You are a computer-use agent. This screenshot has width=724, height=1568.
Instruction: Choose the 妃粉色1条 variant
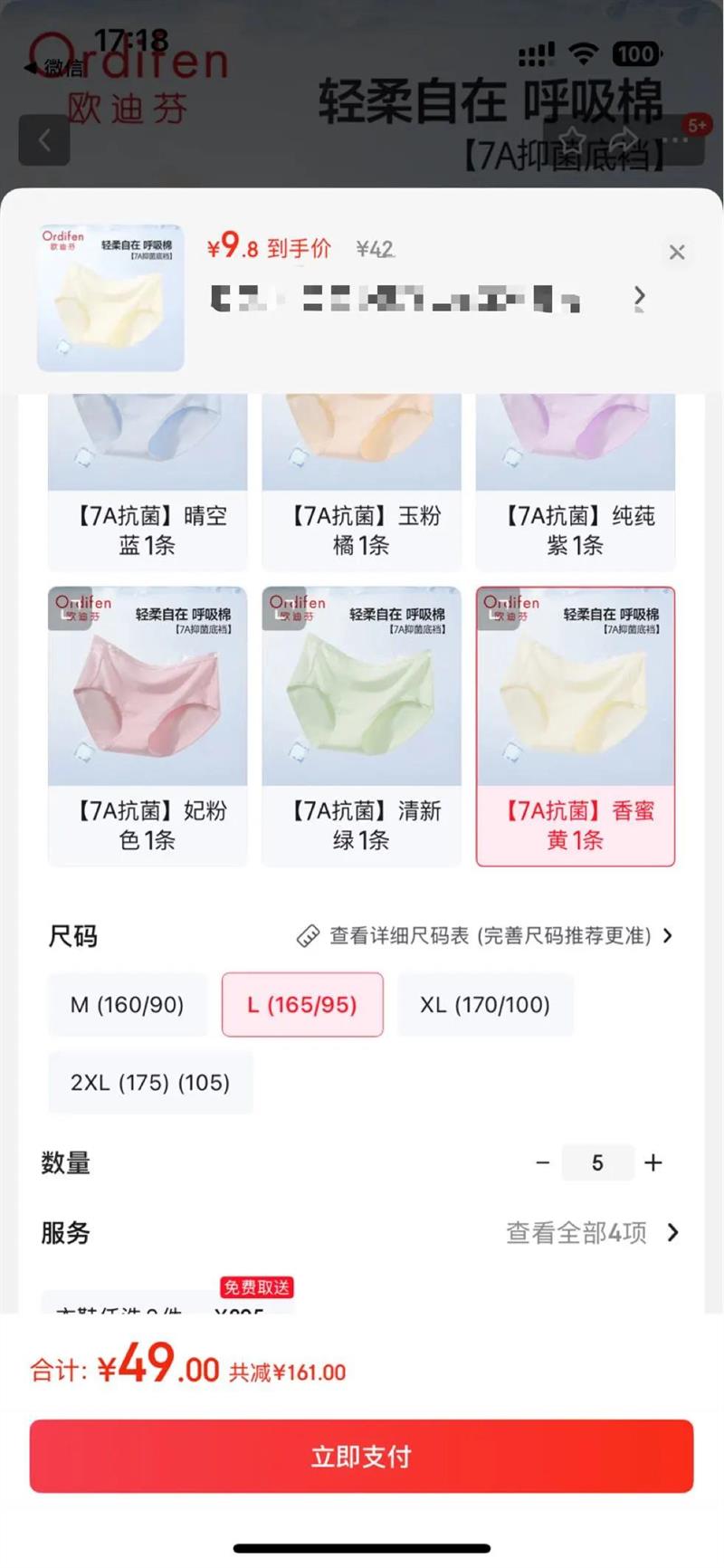point(148,726)
